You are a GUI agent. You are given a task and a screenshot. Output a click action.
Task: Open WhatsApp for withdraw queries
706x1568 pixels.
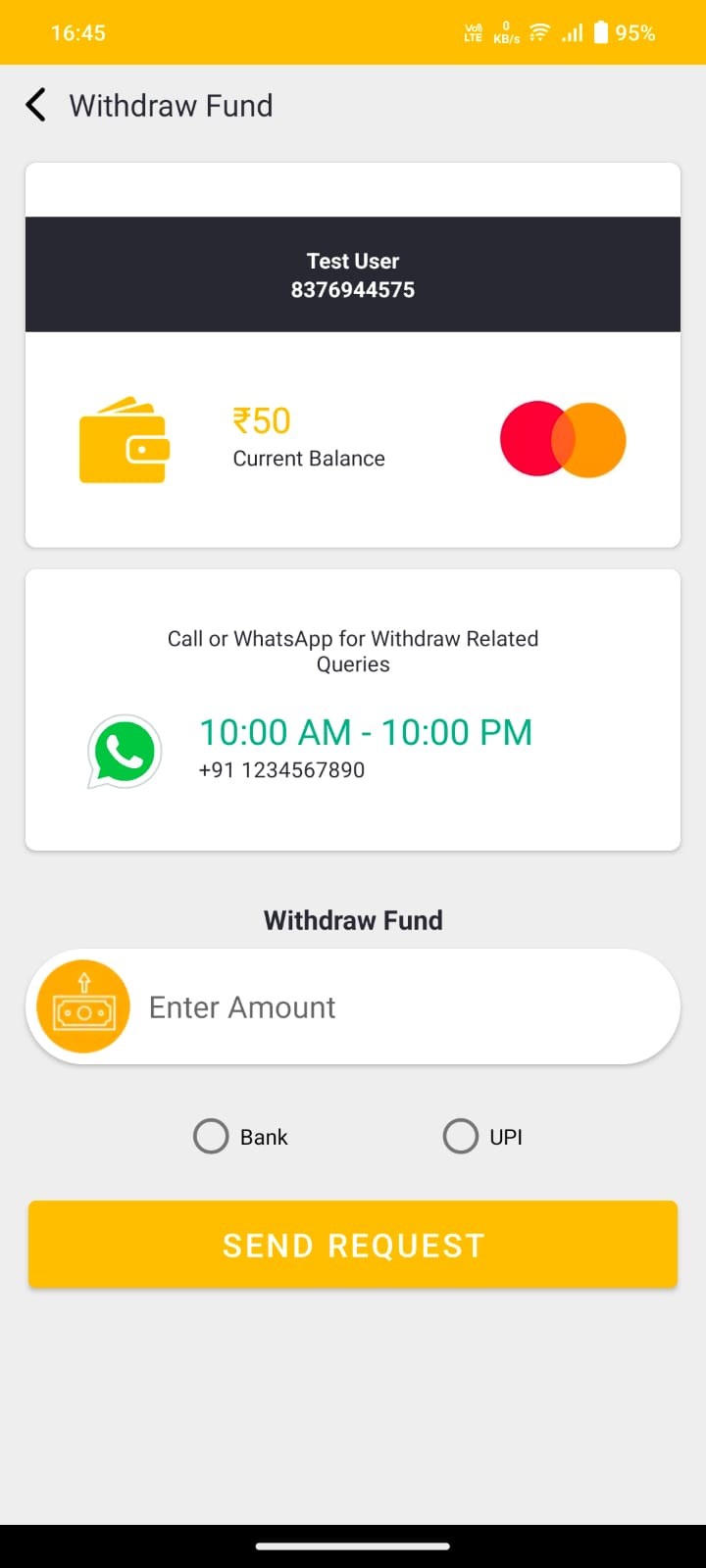(x=125, y=752)
